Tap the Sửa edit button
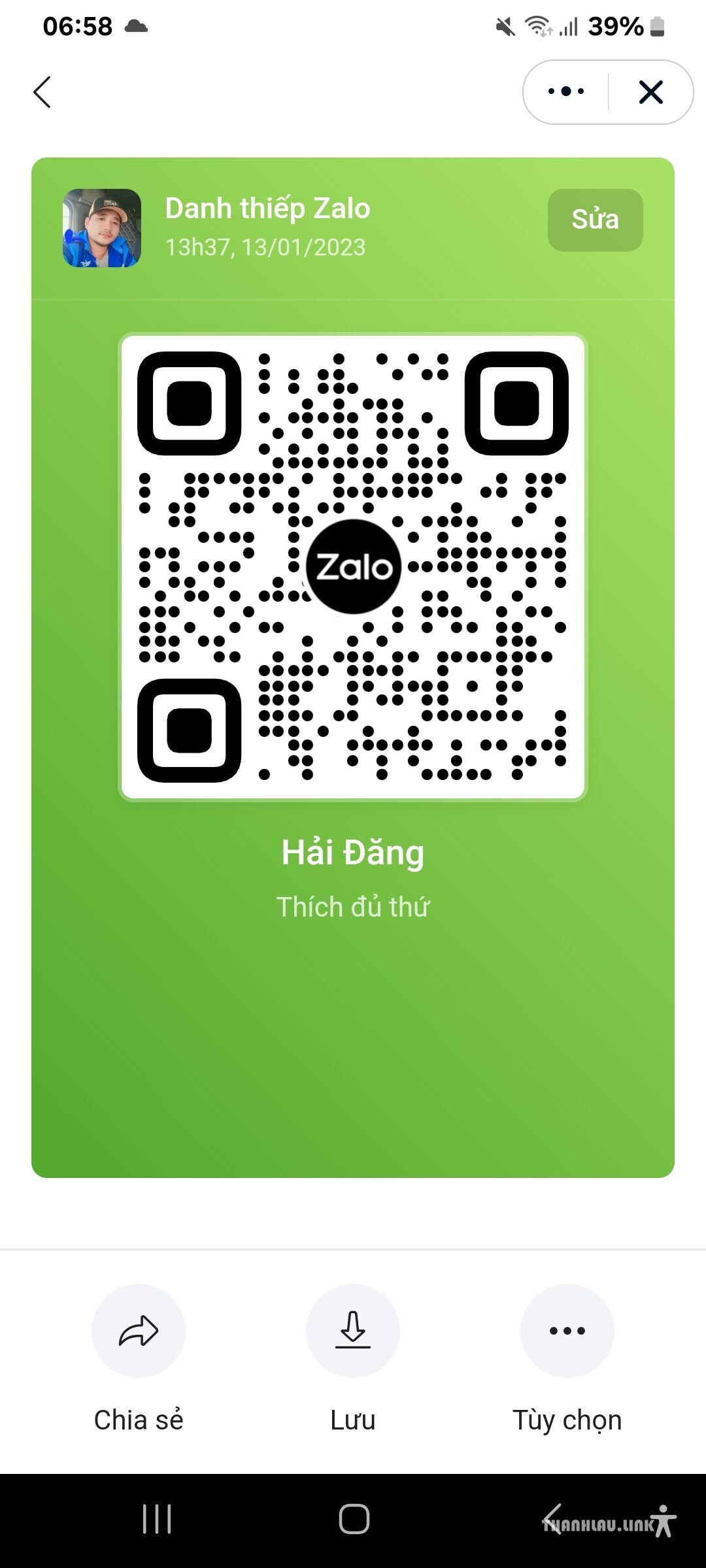706x1568 pixels. 595,220
